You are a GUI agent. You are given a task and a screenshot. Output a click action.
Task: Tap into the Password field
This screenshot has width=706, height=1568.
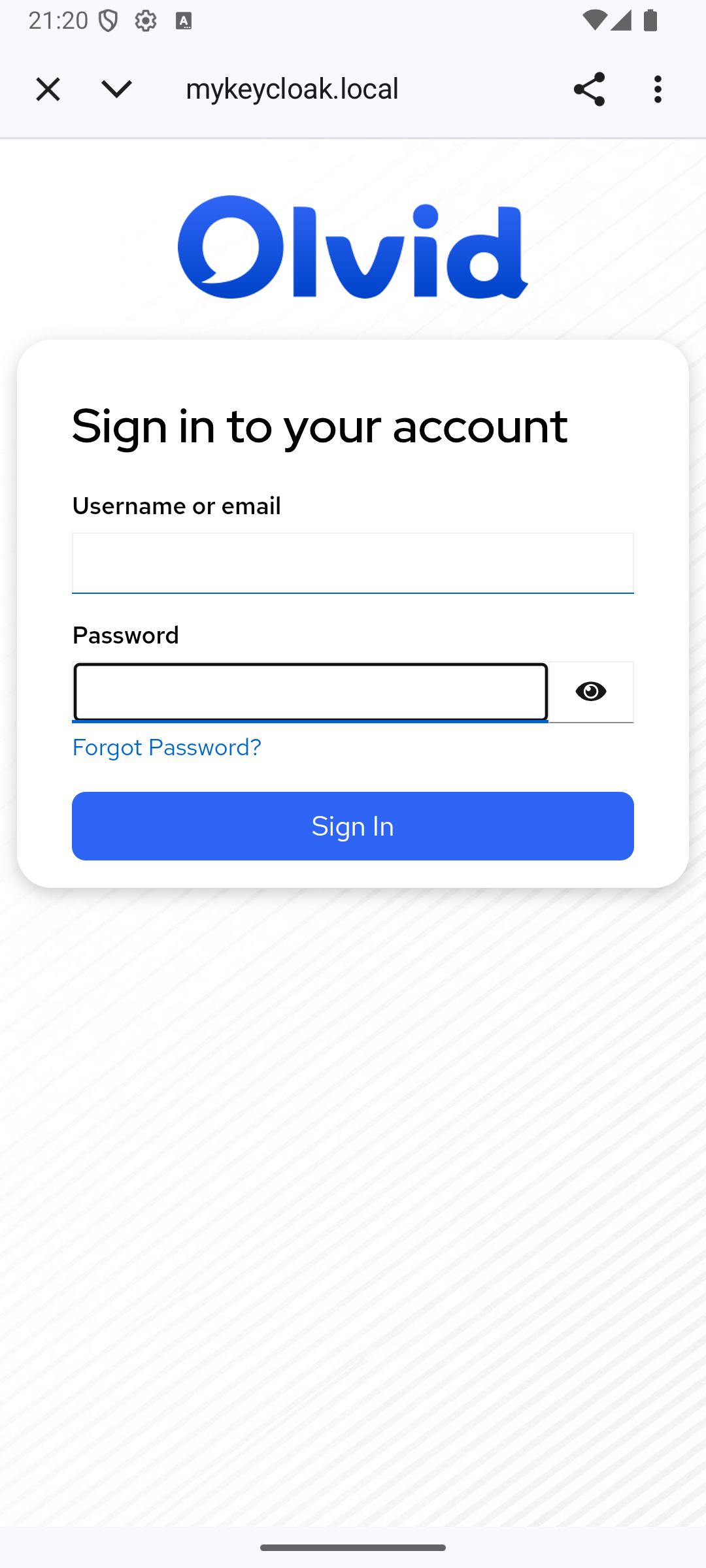[x=311, y=692]
